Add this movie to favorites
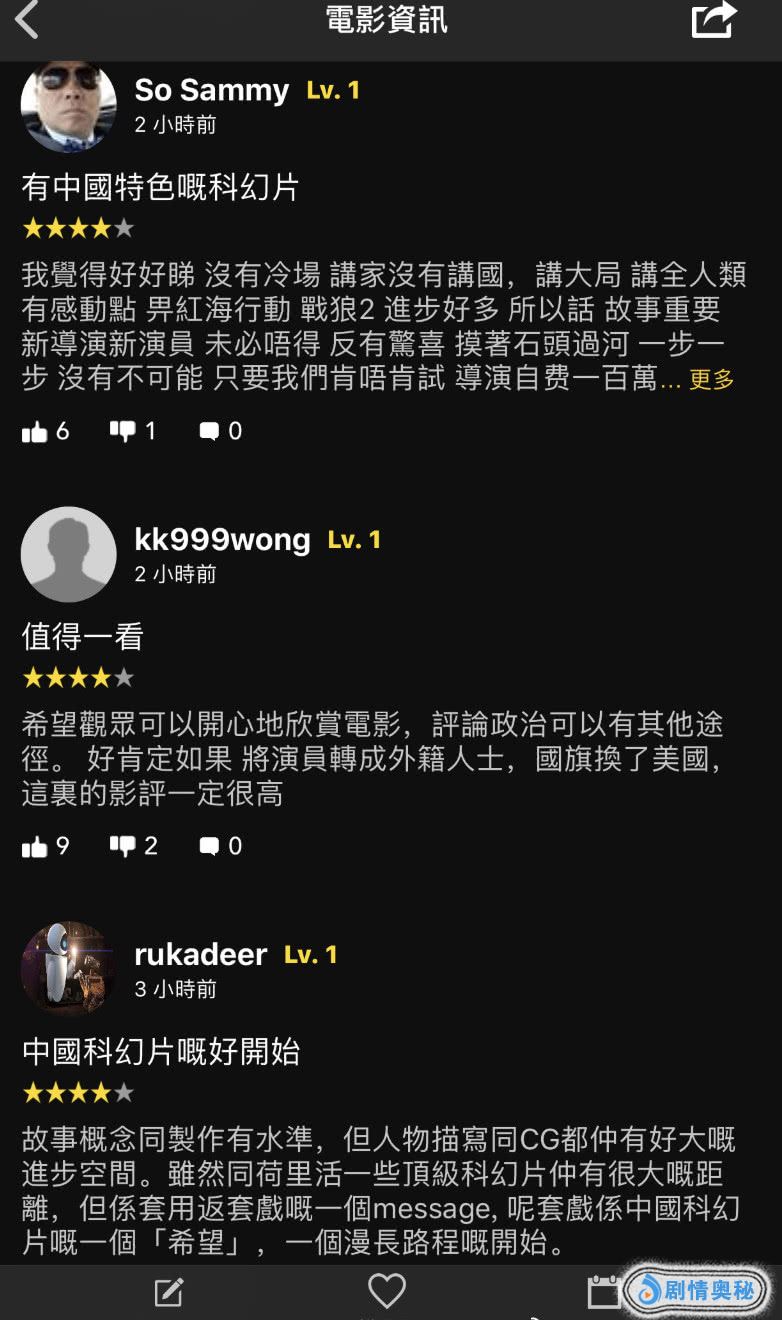The height and width of the screenshot is (1320, 782). pyautogui.click(x=387, y=1291)
